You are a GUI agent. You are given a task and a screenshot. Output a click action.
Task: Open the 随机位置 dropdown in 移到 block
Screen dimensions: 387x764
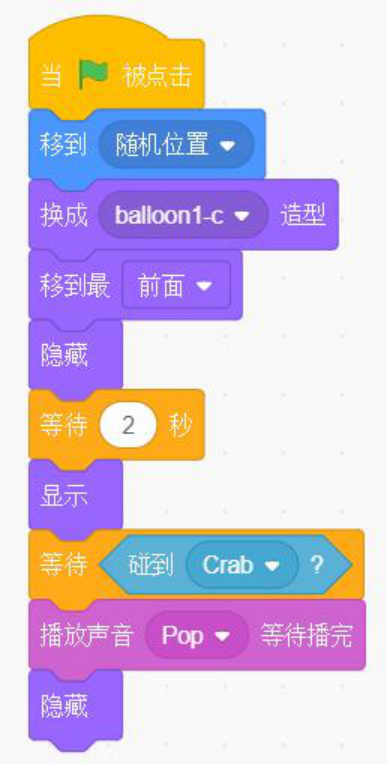click(176, 145)
